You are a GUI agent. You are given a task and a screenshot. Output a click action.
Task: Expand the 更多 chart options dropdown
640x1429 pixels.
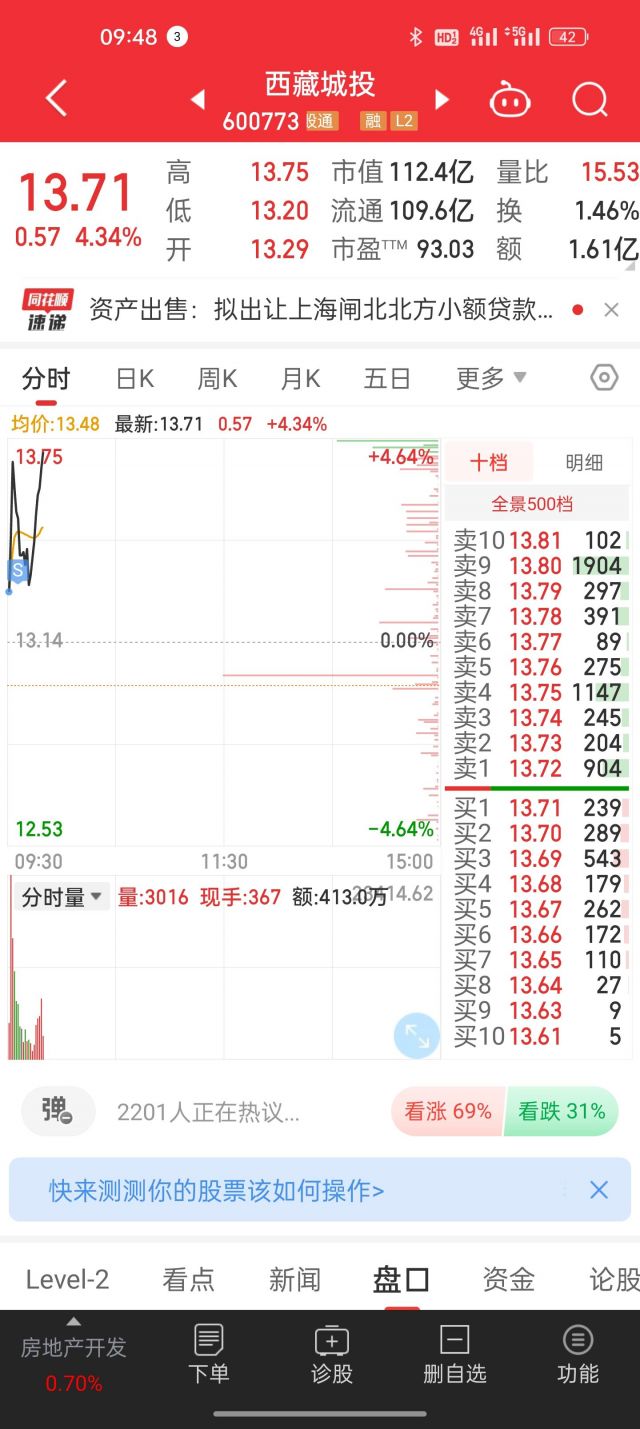(x=491, y=378)
